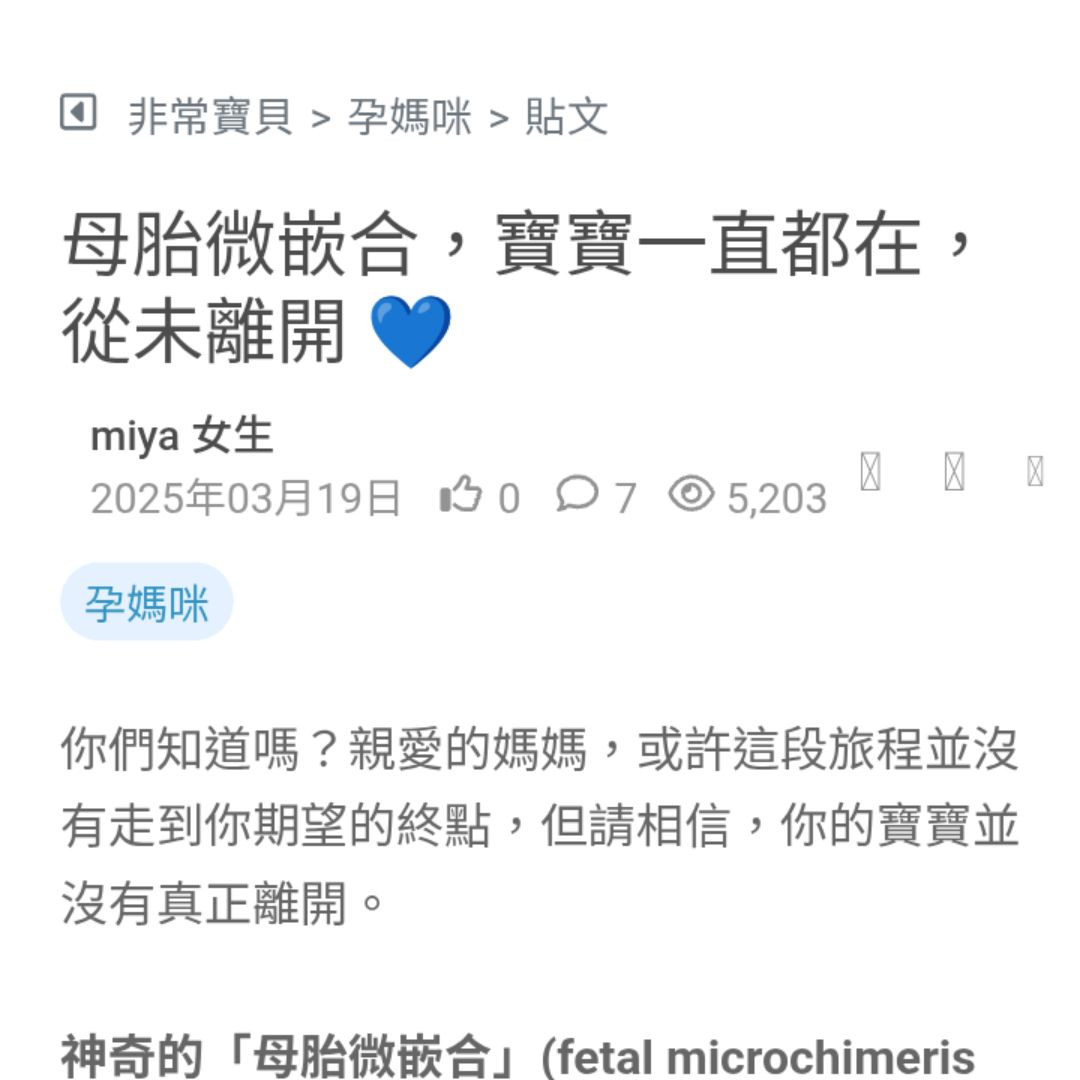Go to 孕媽咪 in the breadcrumb
This screenshot has width=1080, height=1080.
click(410, 117)
